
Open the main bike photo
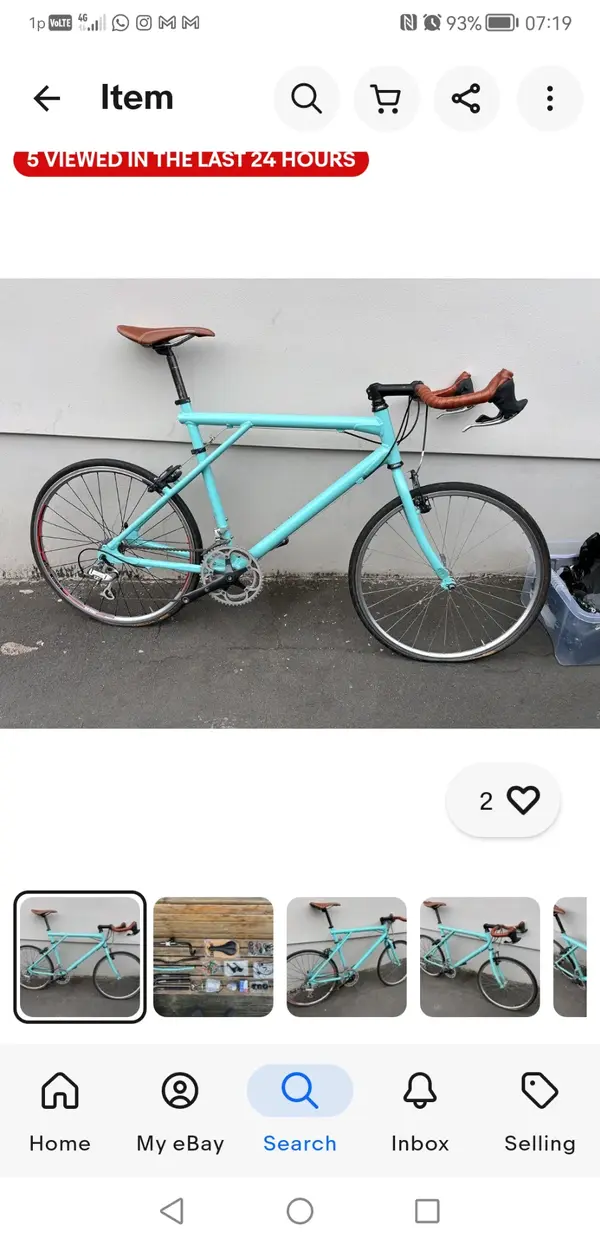tap(300, 503)
